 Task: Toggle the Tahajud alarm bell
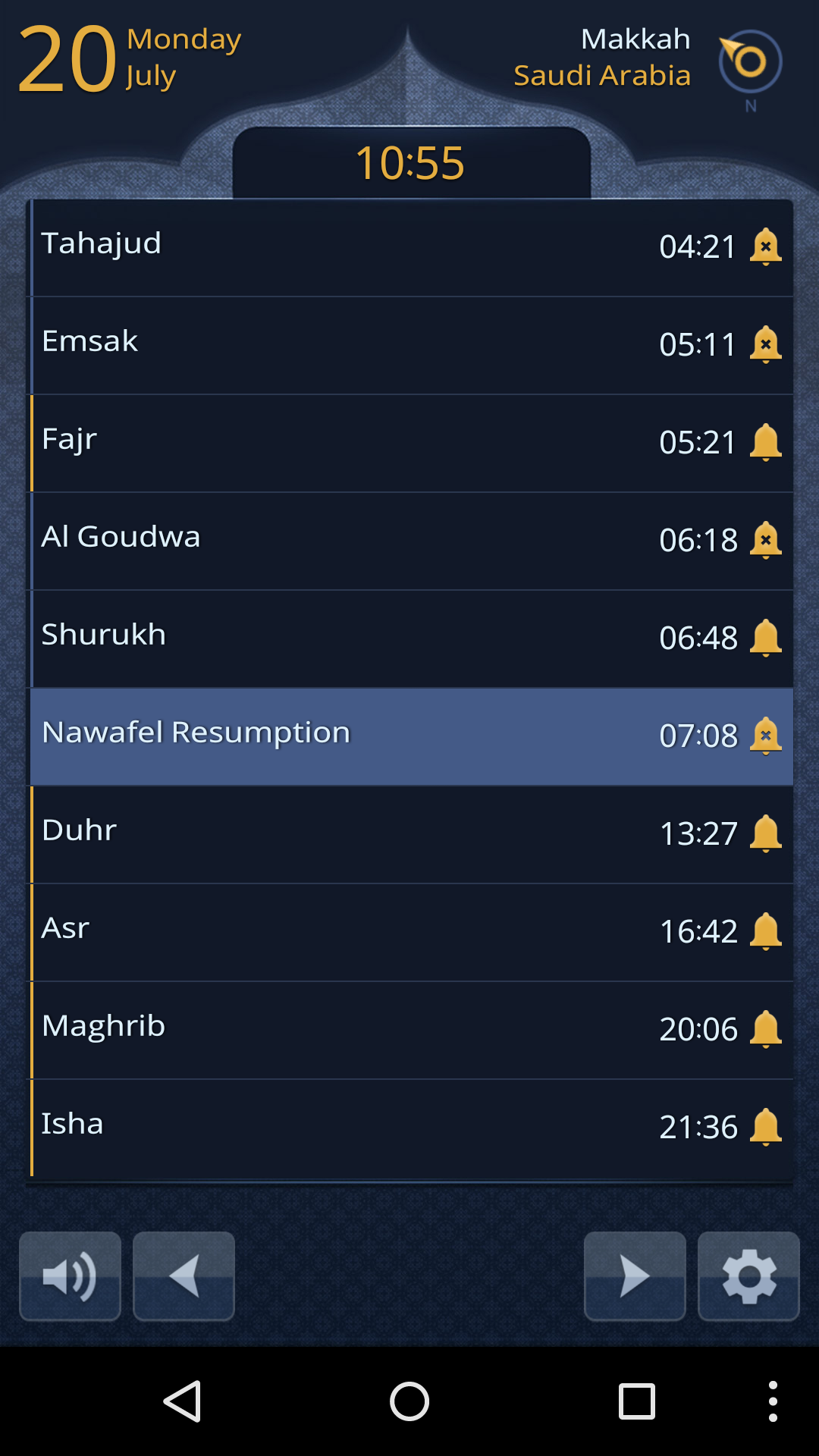click(766, 246)
